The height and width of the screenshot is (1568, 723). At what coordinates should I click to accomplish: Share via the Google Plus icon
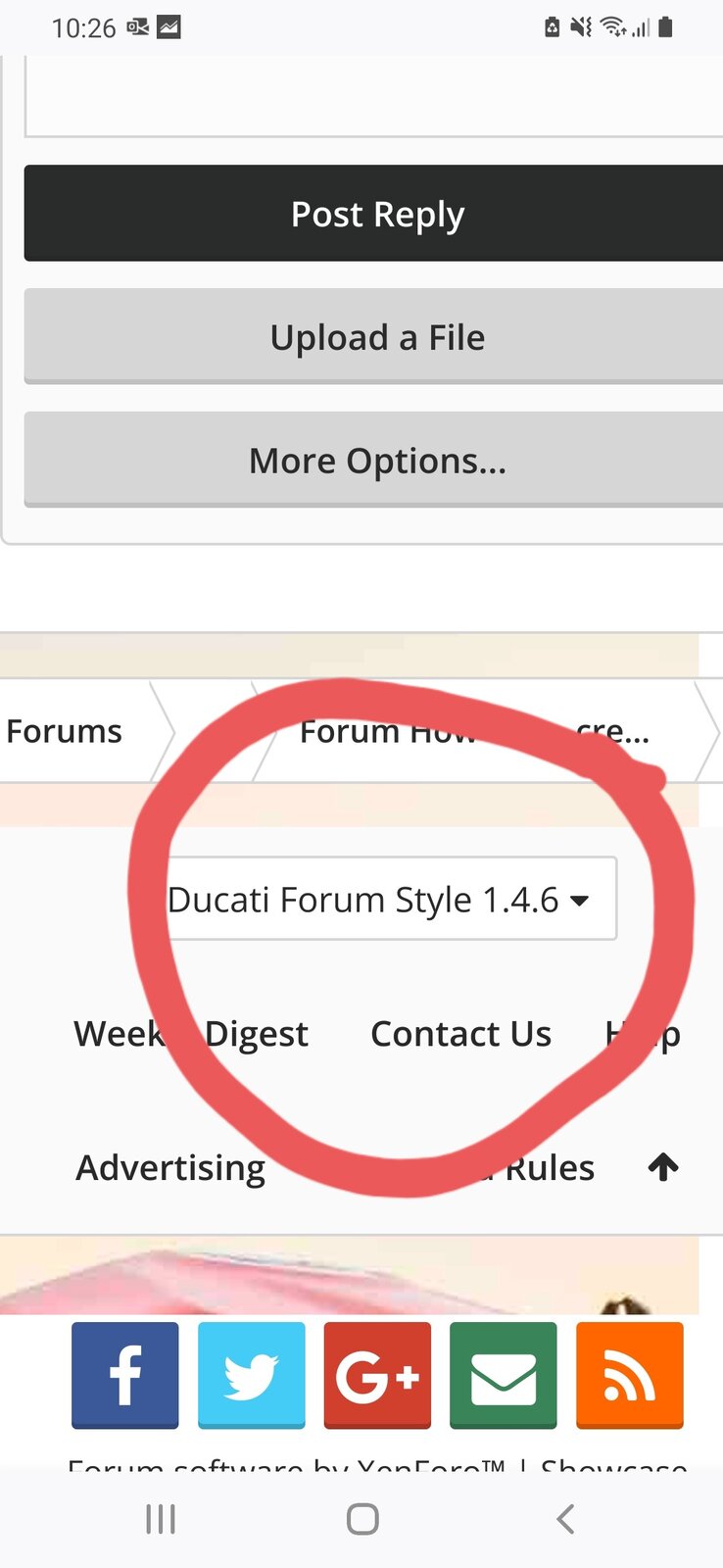(x=377, y=1375)
